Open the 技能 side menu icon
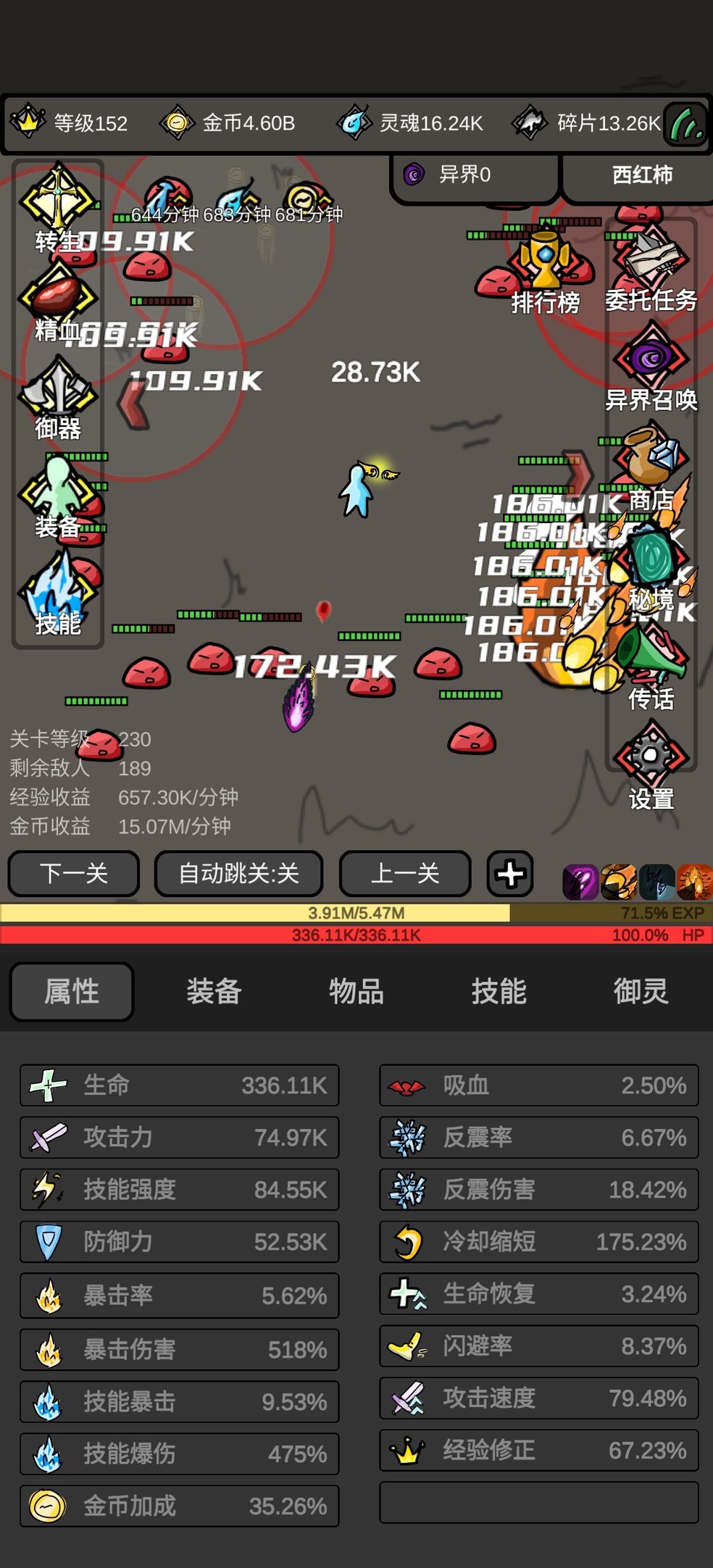The image size is (713, 1568). (x=57, y=594)
